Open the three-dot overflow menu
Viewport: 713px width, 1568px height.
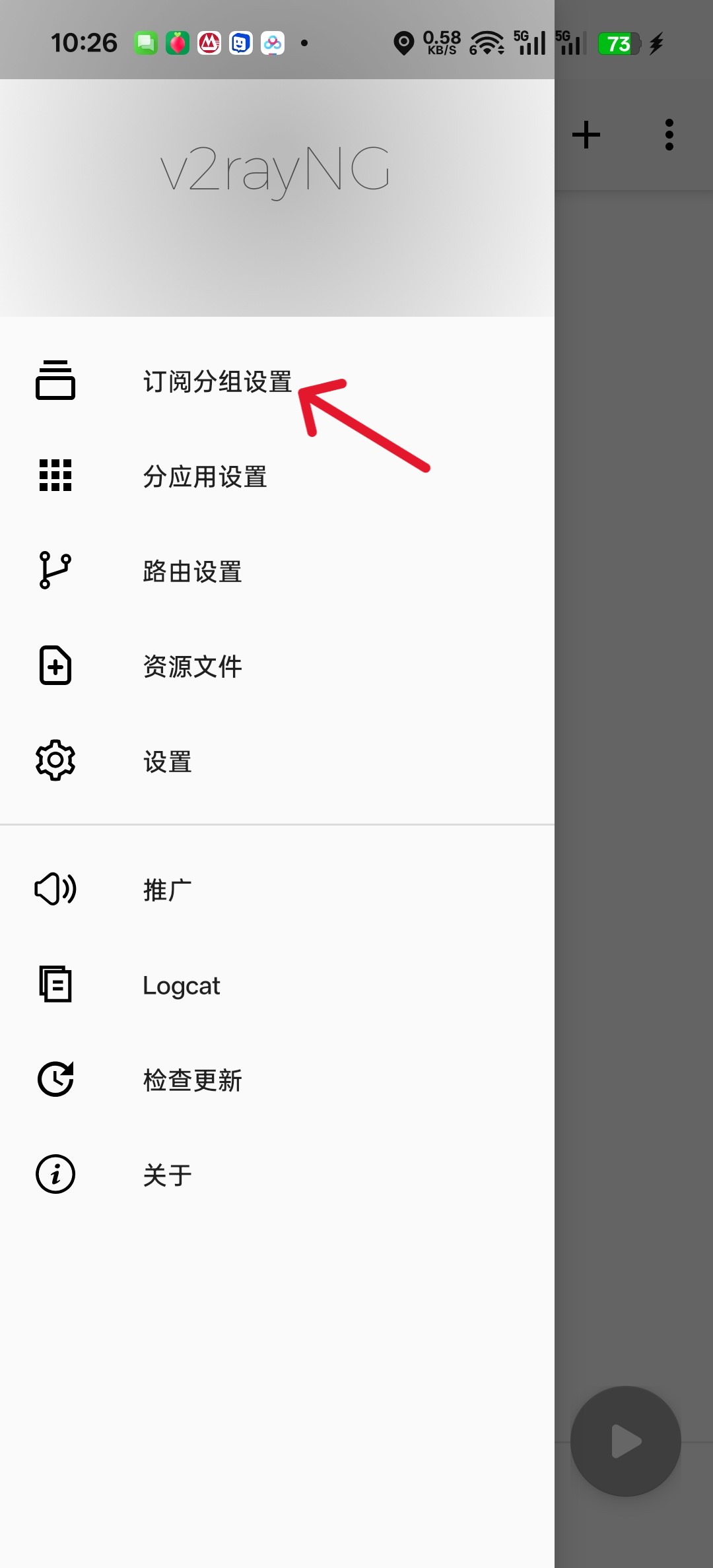(669, 135)
